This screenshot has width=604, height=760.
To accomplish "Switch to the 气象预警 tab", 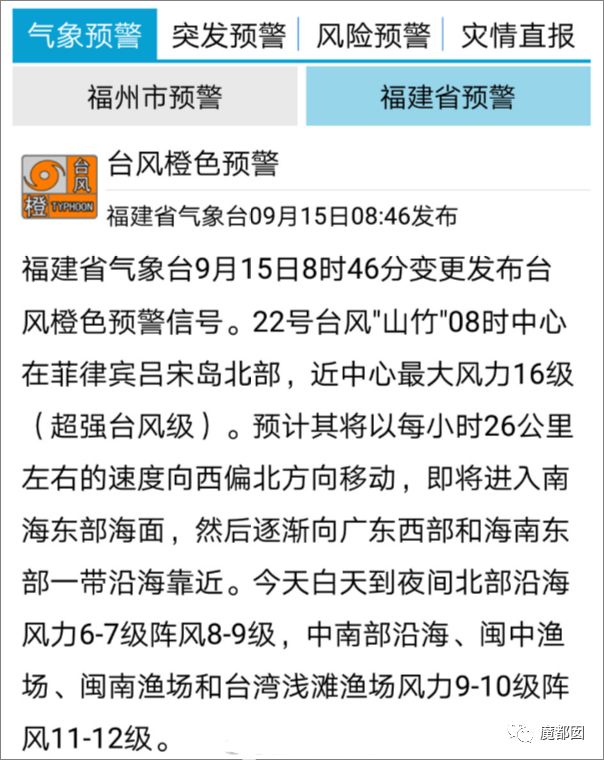I will [x=85, y=36].
